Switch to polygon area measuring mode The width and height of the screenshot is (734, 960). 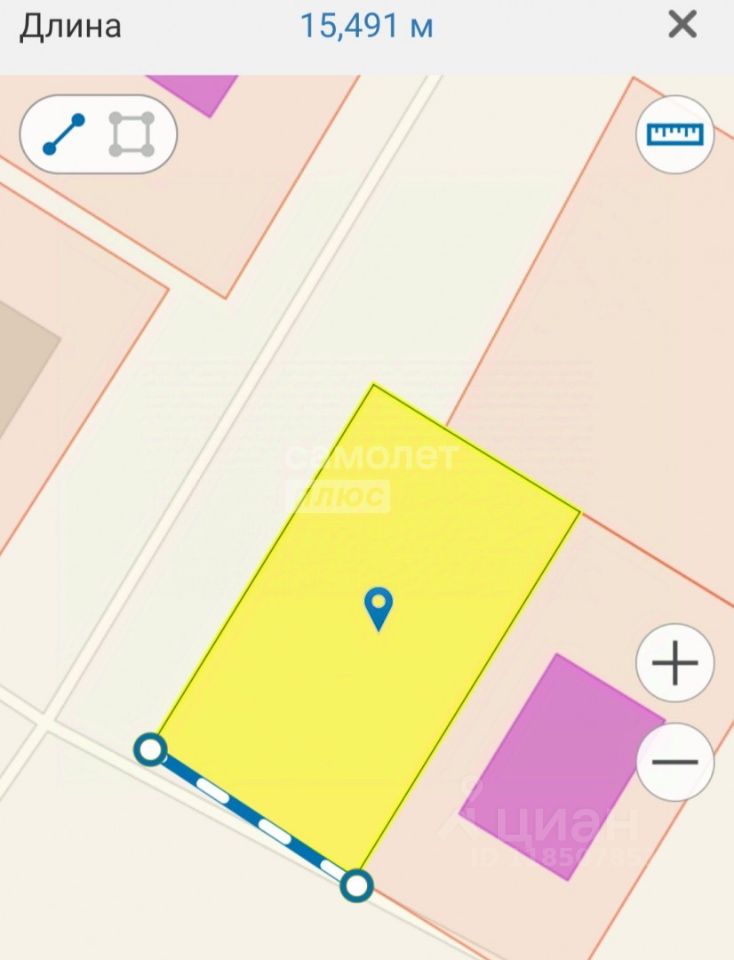tap(132, 134)
